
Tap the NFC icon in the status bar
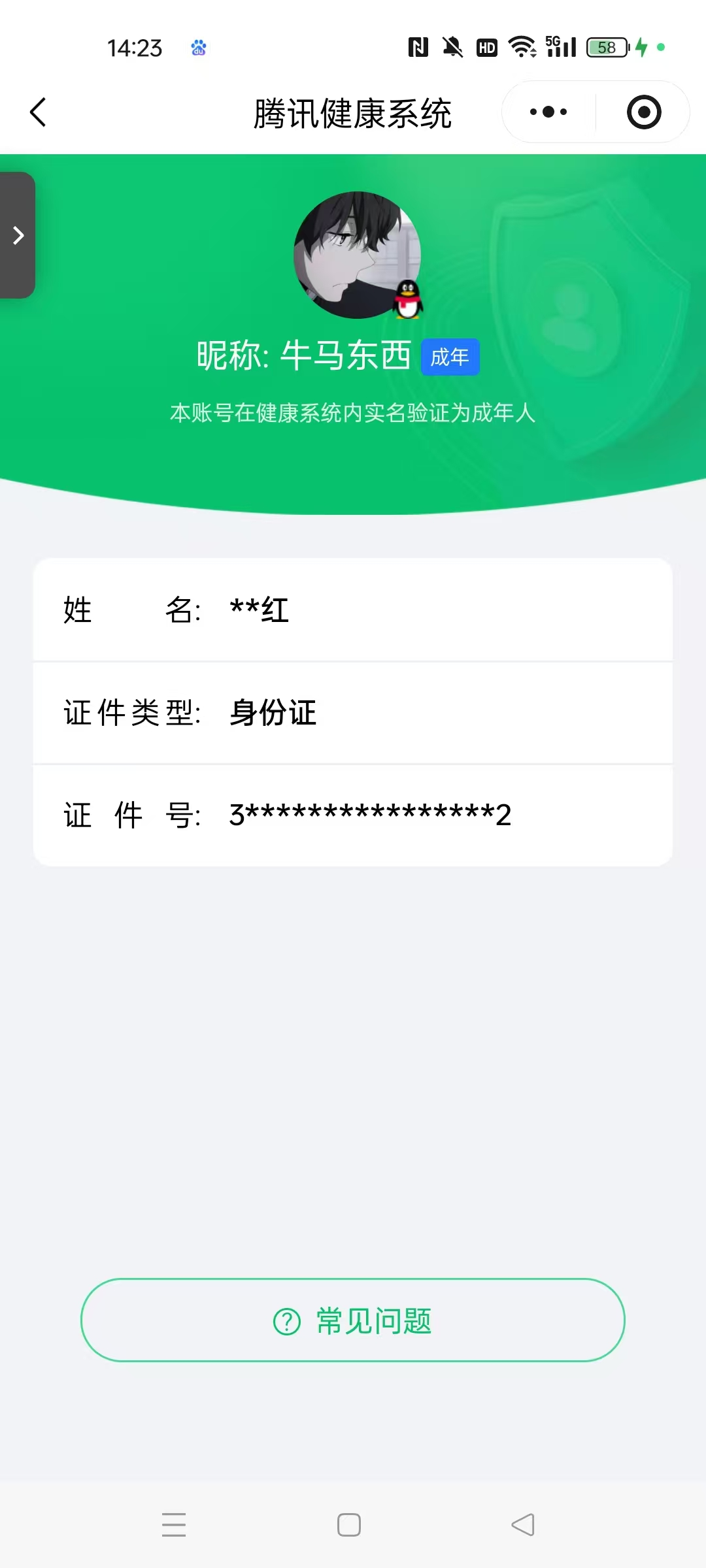tap(417, 47)
